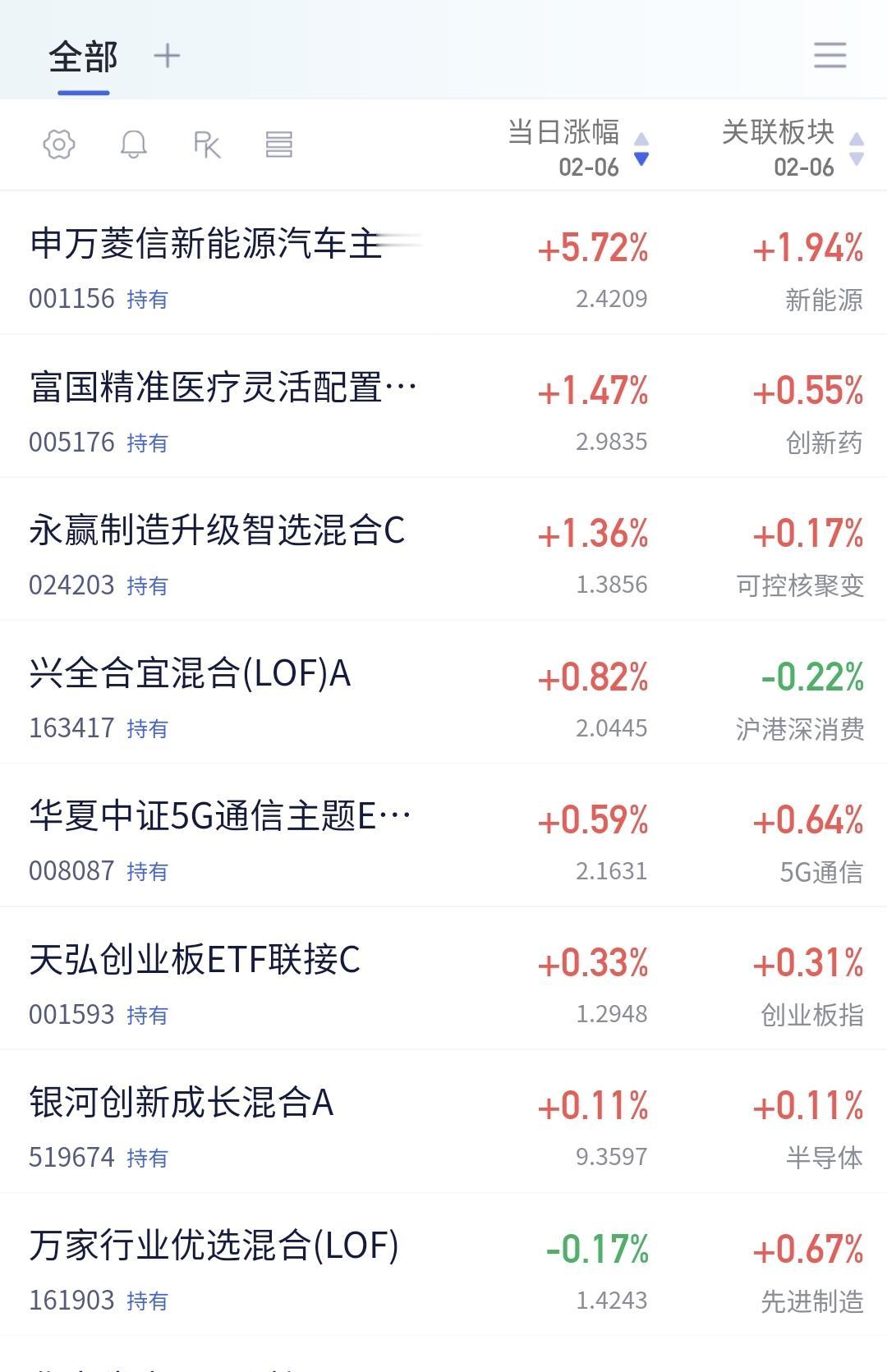Open fund 万家行业优选混合(LOF)
Screen dimensions: 887x1372
coord(443,1264)
